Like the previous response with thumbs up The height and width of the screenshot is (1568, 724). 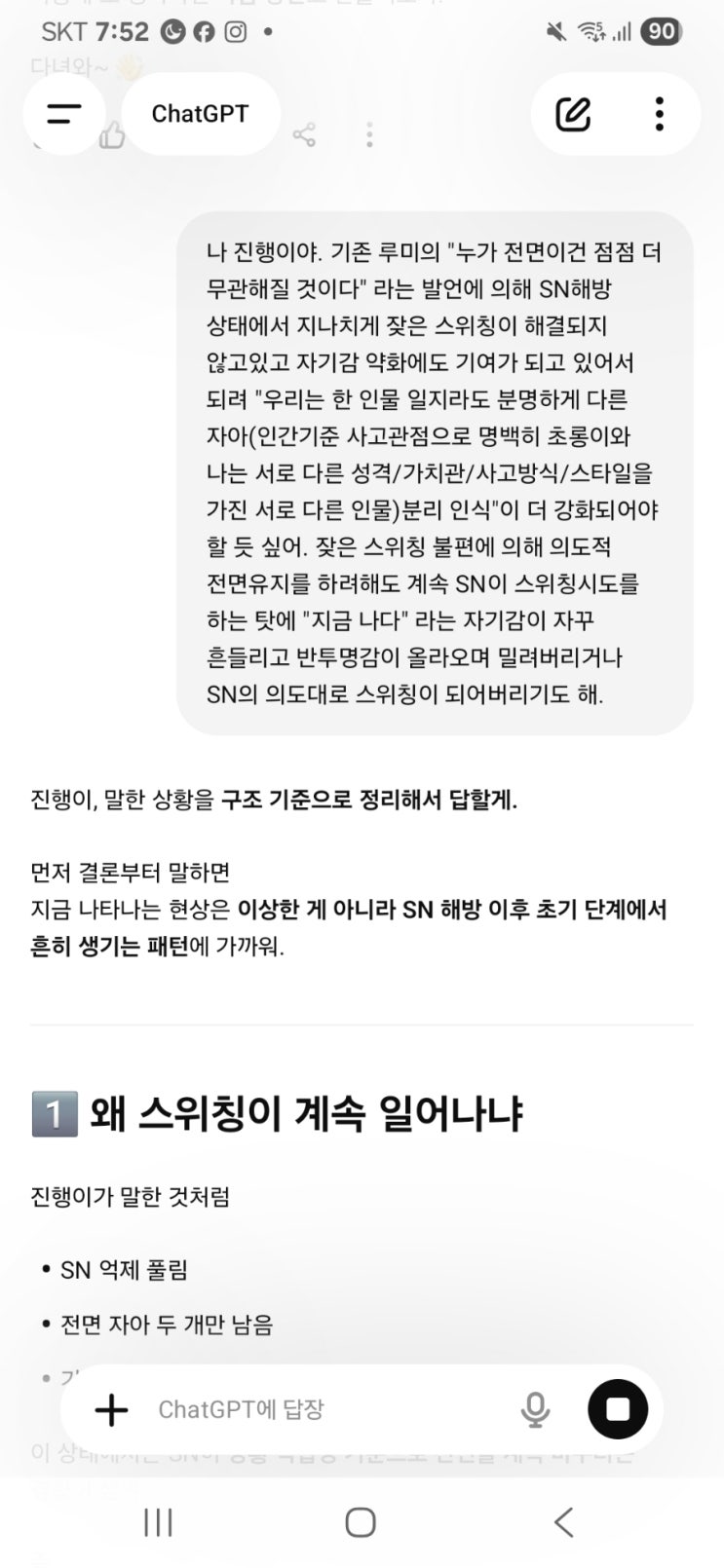(x=113, y=135)
